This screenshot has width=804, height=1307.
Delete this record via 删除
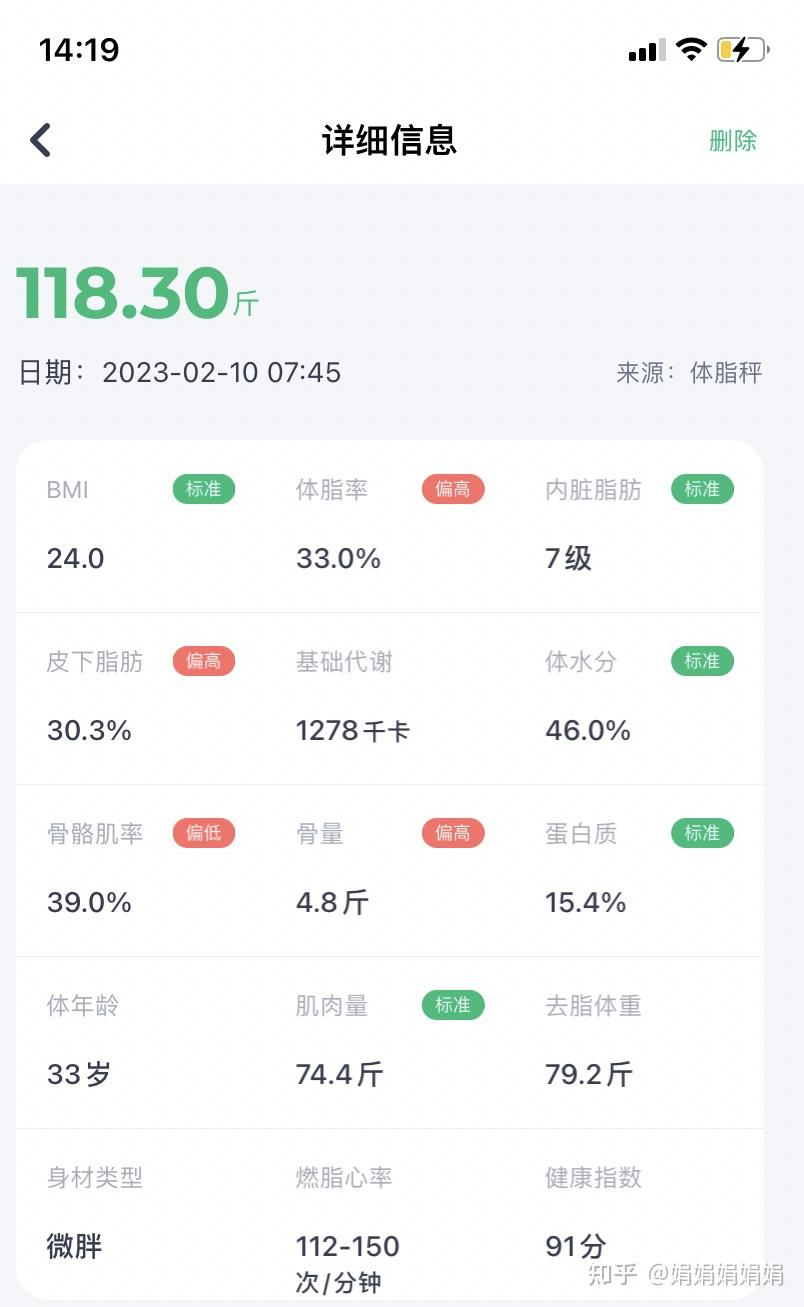[x=733, y=141]
